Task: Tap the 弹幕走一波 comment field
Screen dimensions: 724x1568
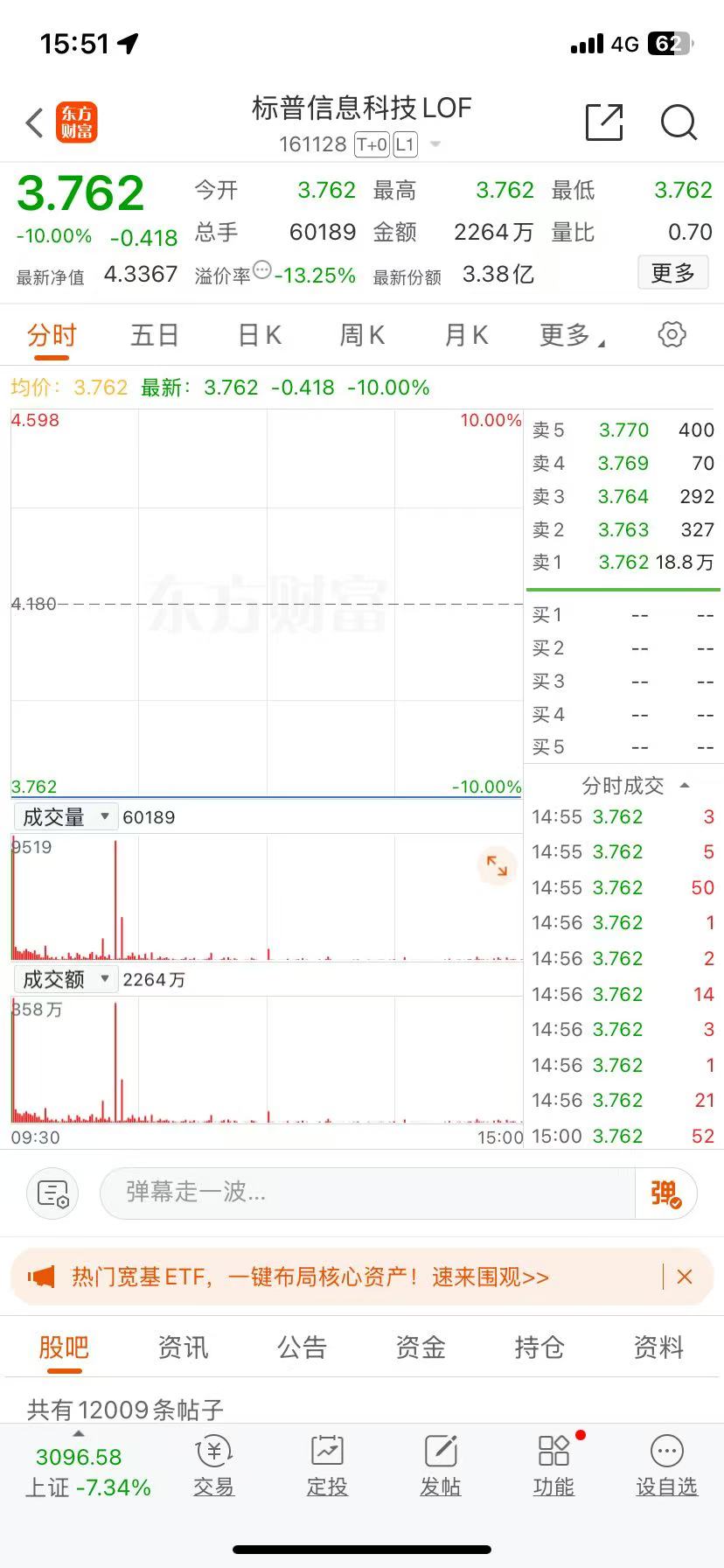Action: pos(367,1193)
